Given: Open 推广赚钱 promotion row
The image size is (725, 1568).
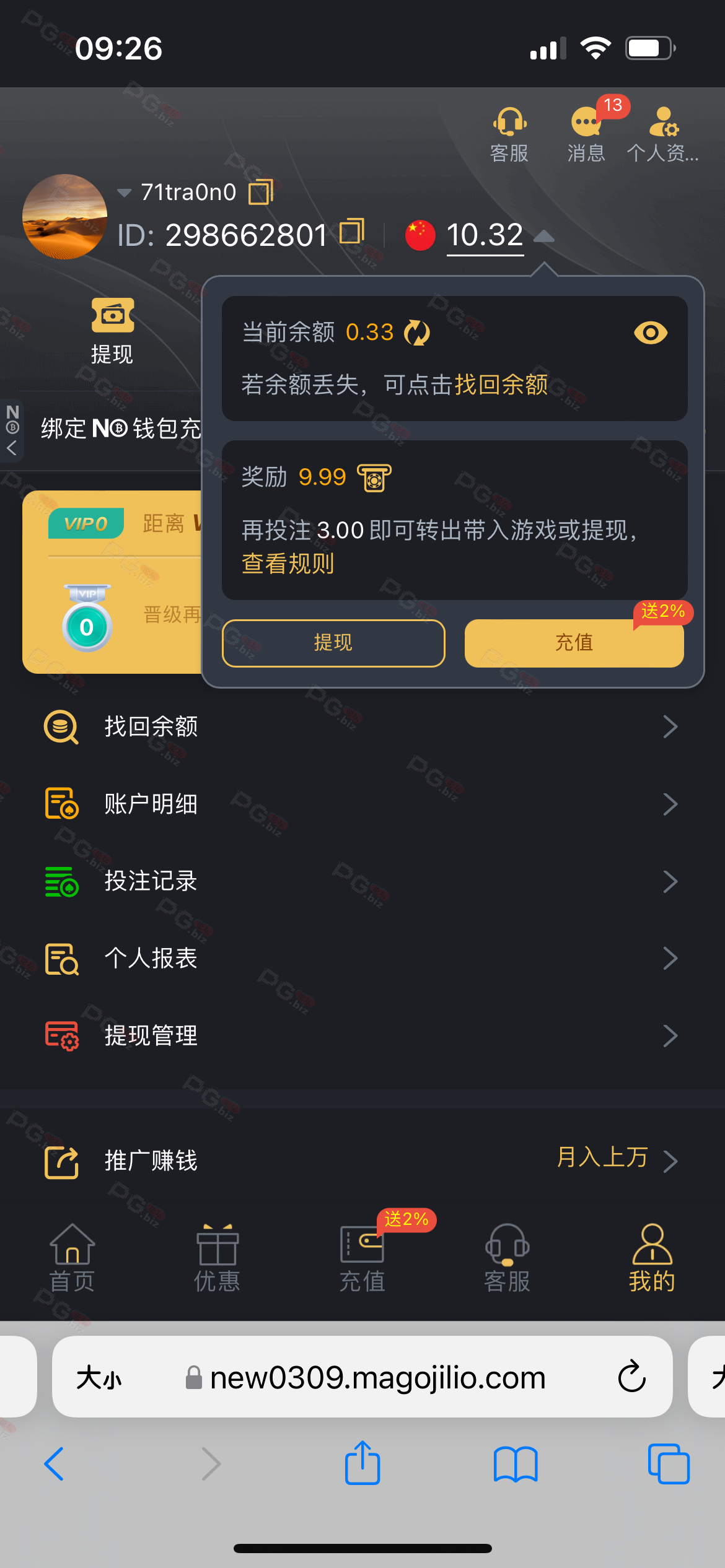Looking at the screenshot, I should point(362,1161).
